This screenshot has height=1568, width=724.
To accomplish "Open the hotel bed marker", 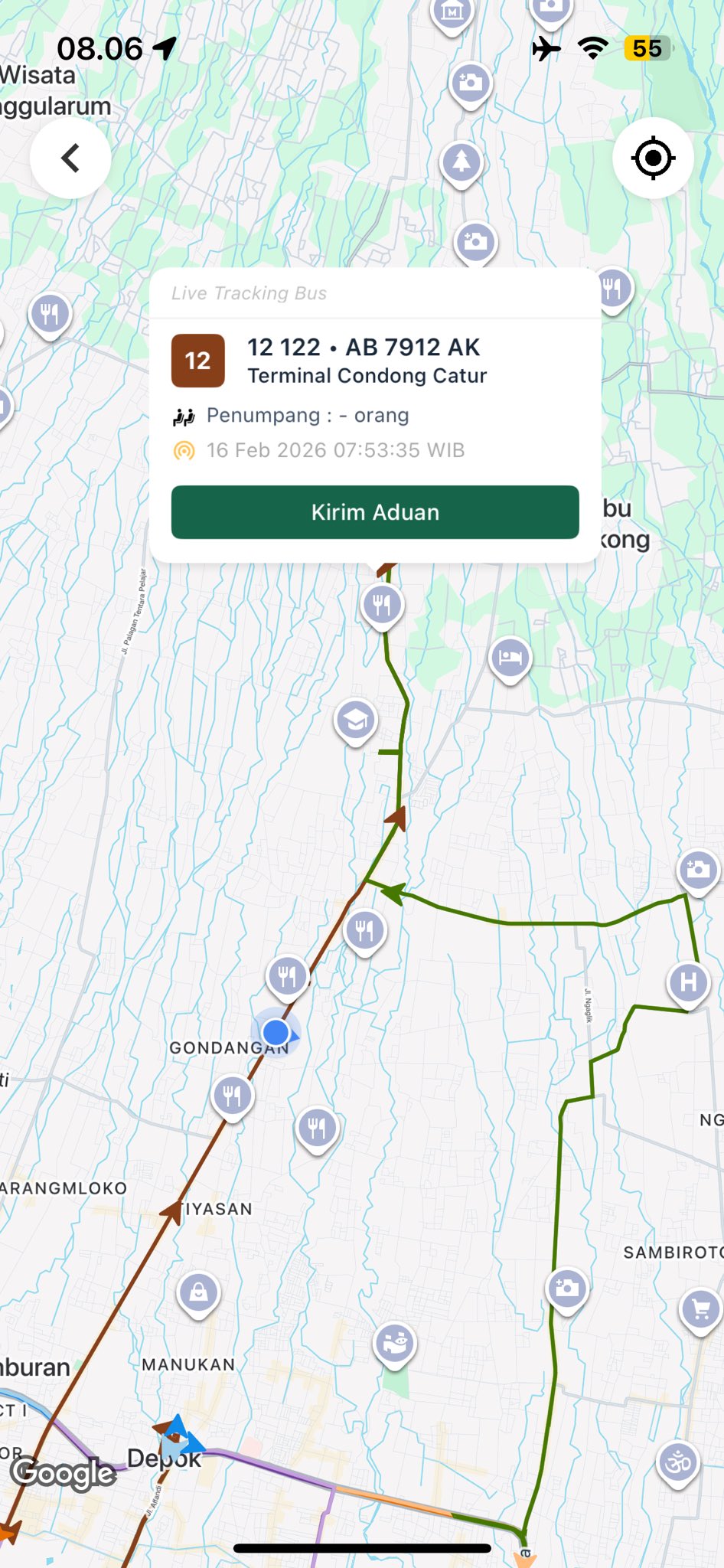I will pos(510,657).
